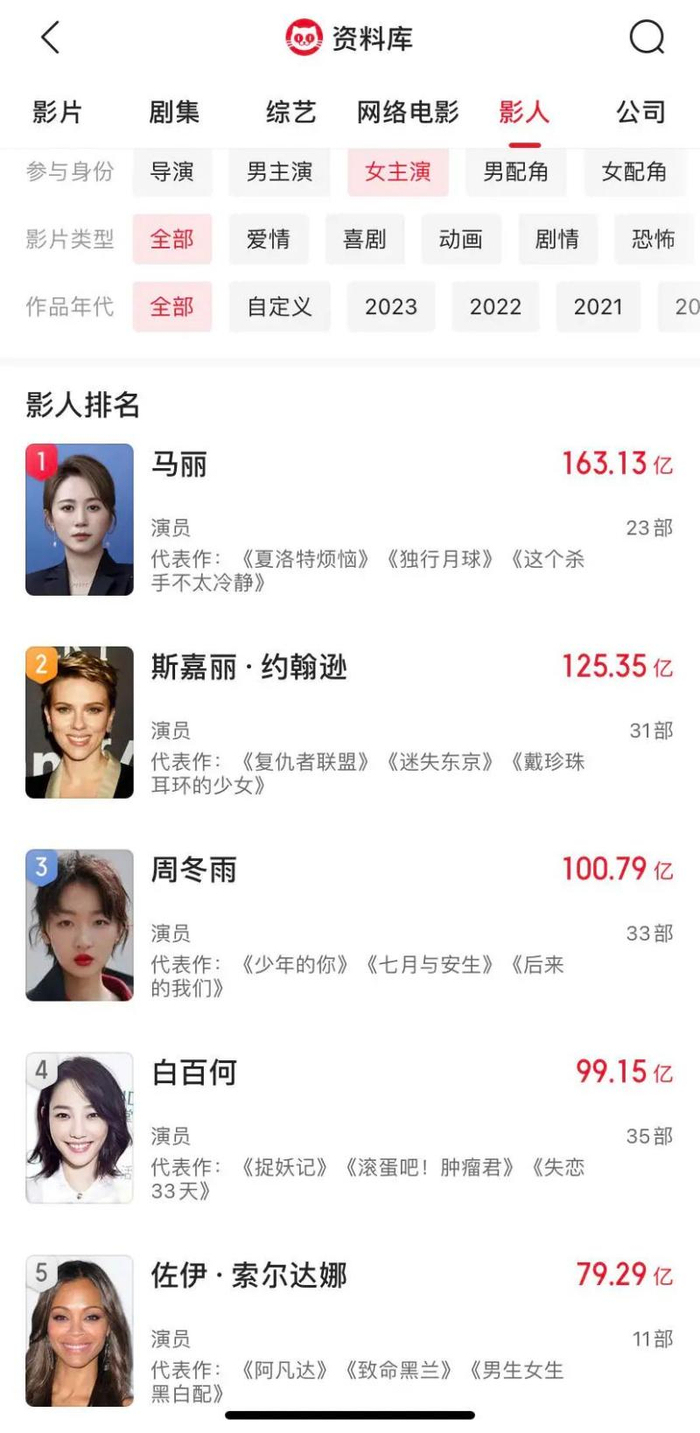This screenshot has height=1433, width=700.
Task: Pick the 动画 film type
Action: tap(460, 240)
